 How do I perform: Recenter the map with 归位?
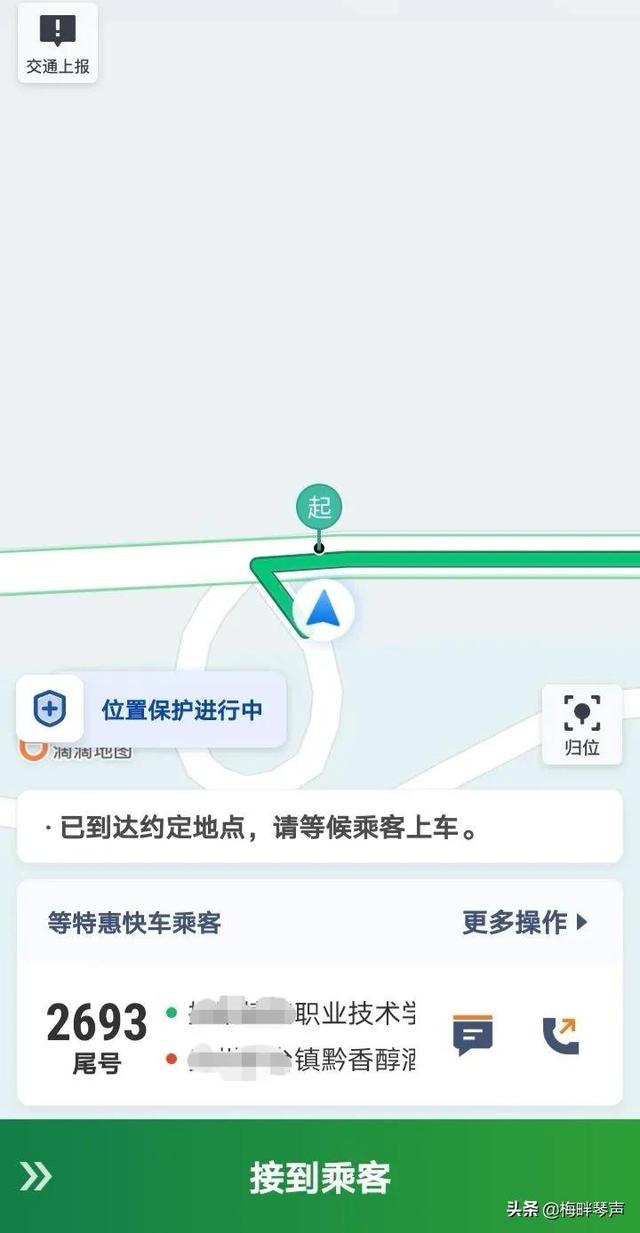581,725
